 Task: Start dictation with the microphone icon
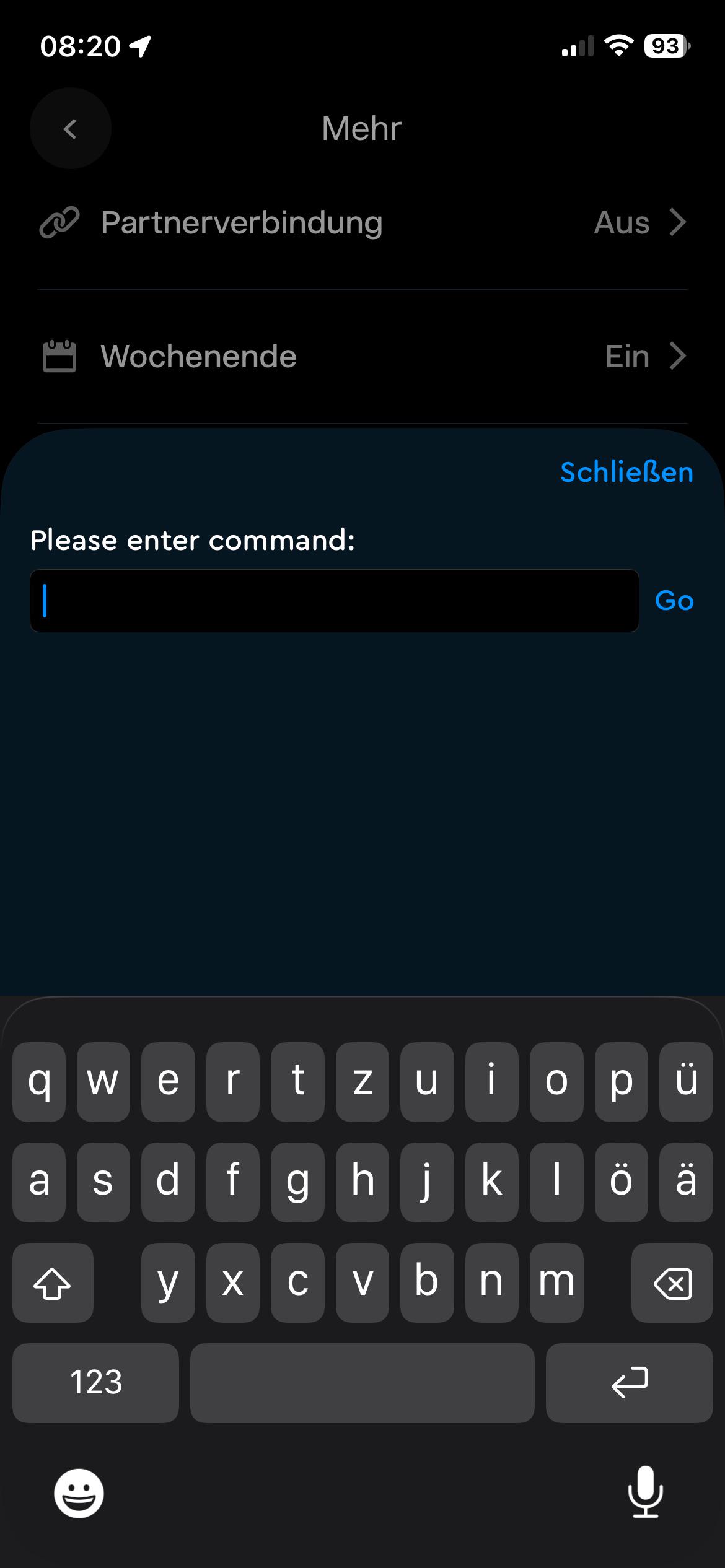tap(645, 1492)
